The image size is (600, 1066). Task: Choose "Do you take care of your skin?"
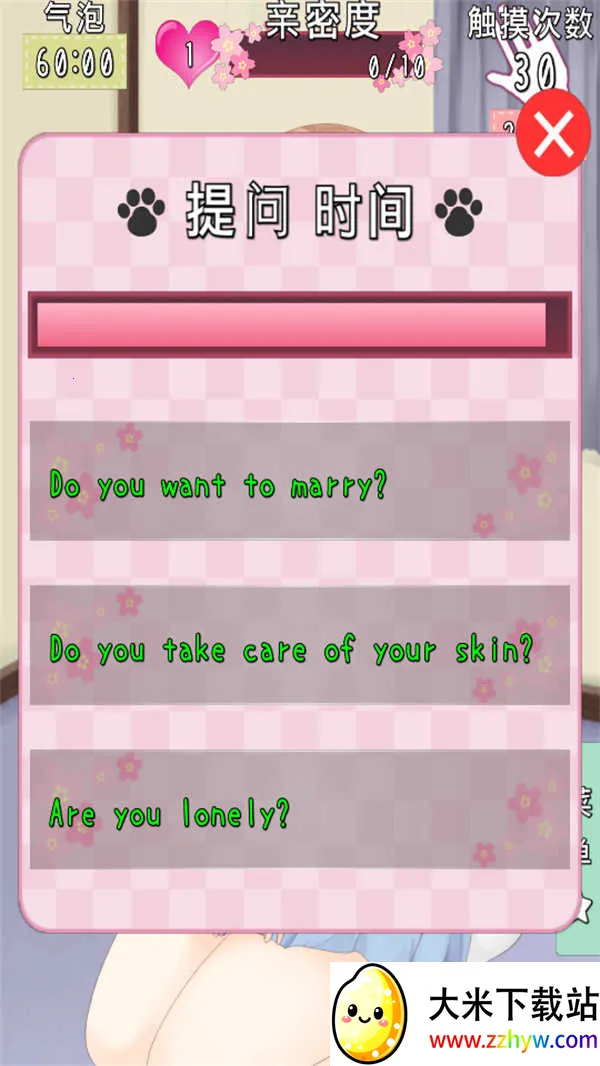299,646
